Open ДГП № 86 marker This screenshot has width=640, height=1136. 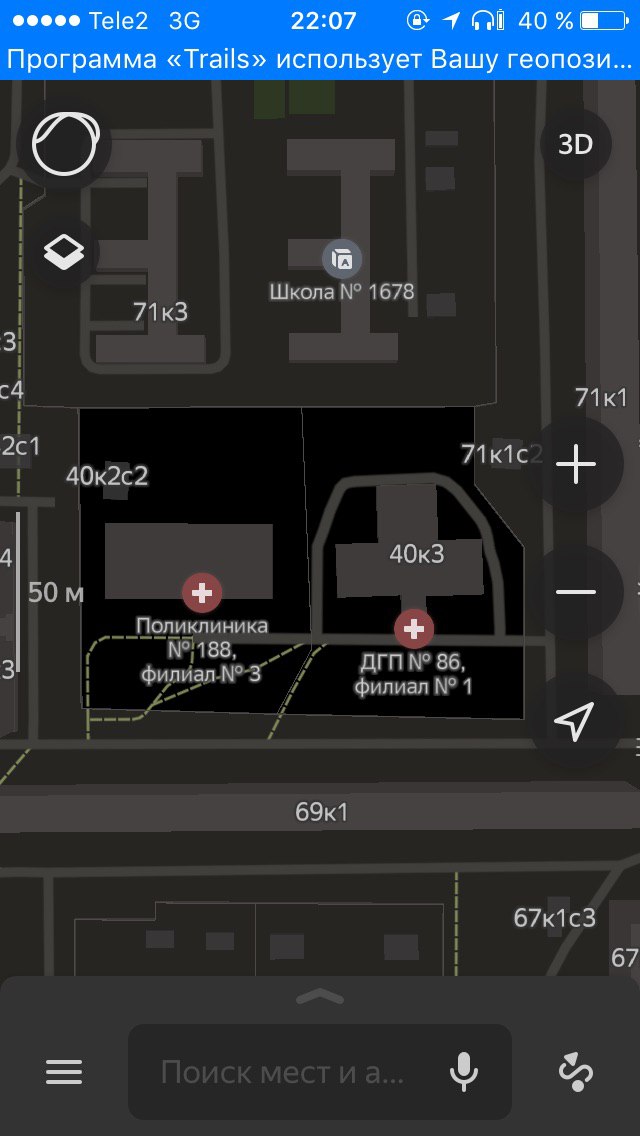[x=414, y=629]
